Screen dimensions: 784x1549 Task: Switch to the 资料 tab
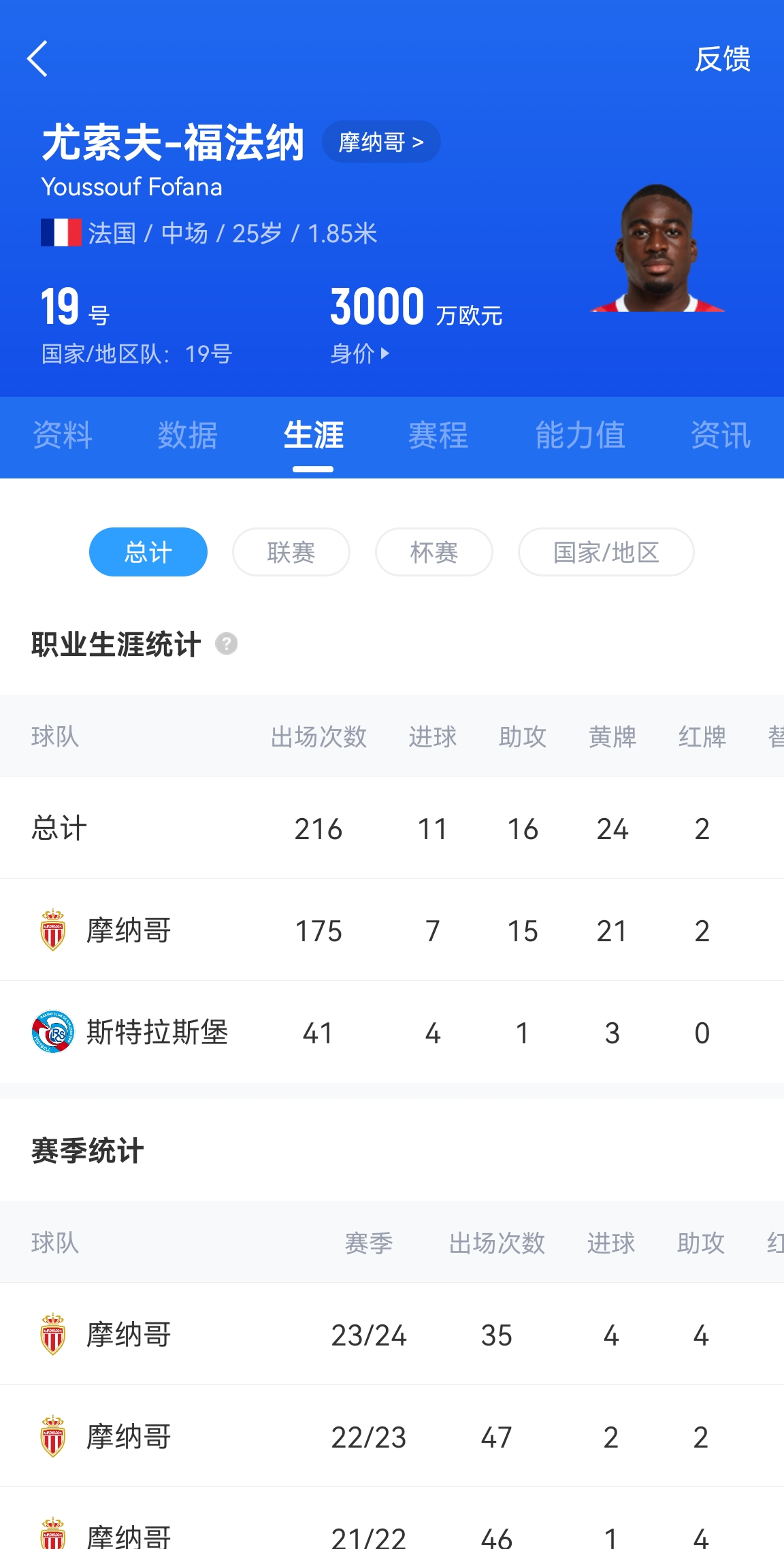pos(63,435)
